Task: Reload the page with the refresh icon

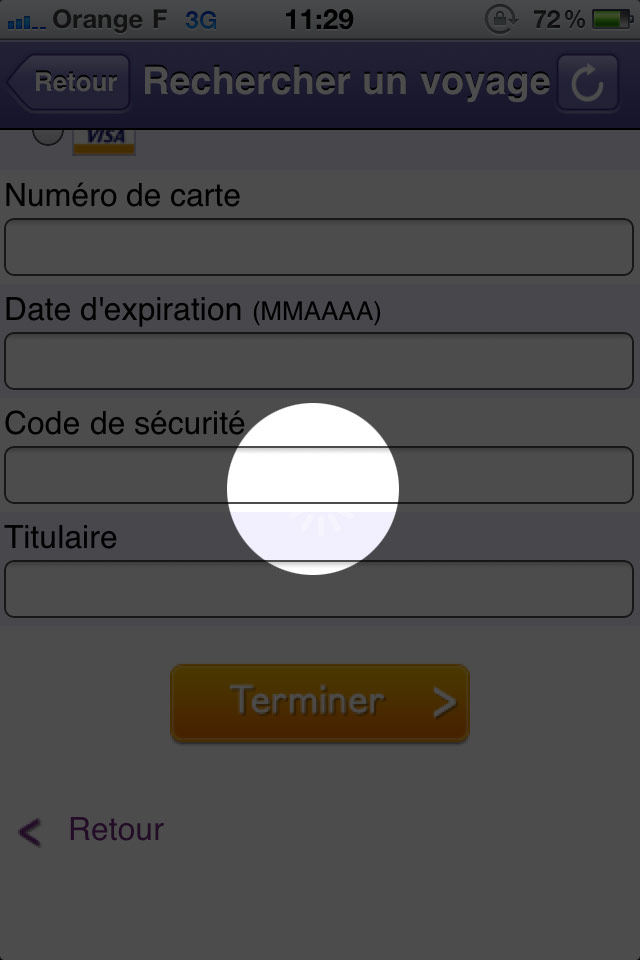Action: click(587, 84)
